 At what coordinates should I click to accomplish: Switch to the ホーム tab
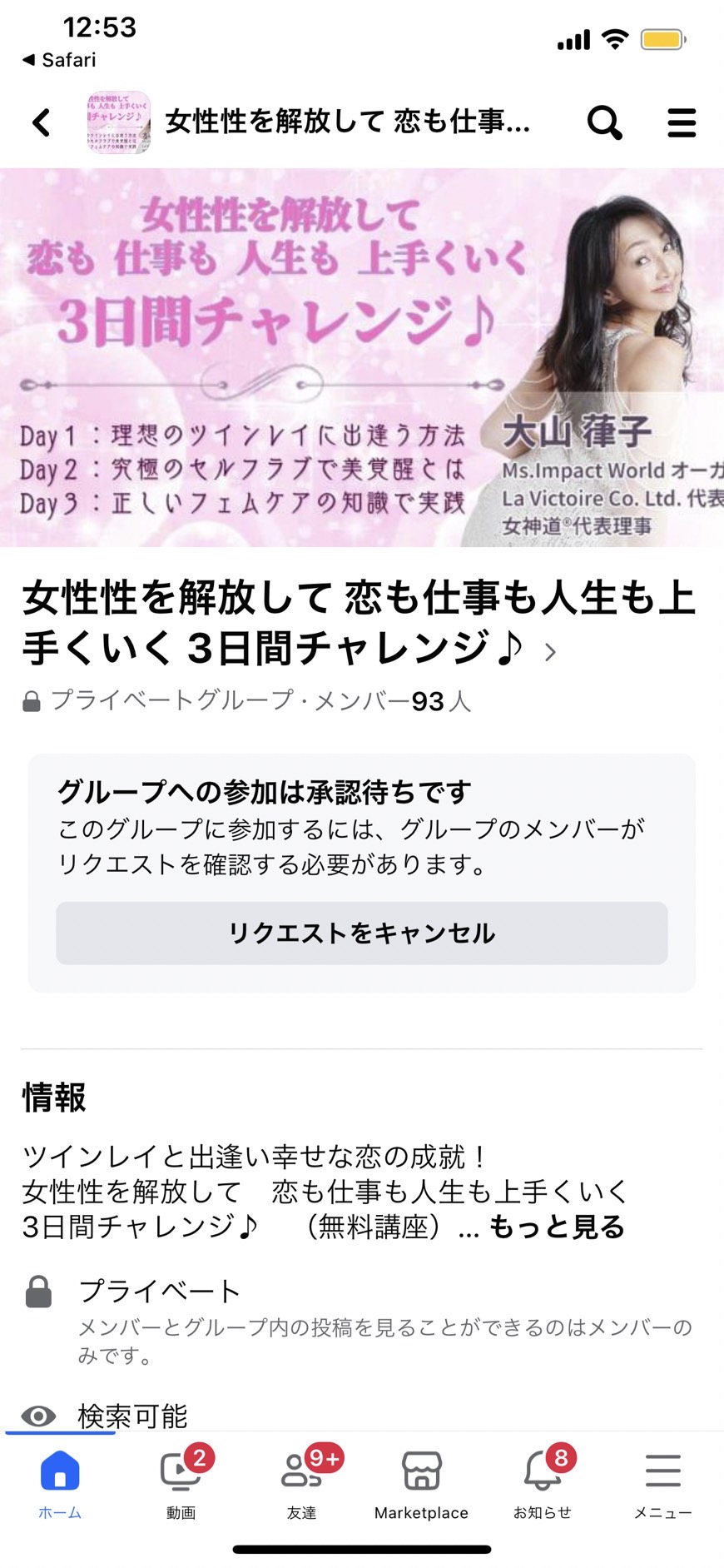(60, 1485)
